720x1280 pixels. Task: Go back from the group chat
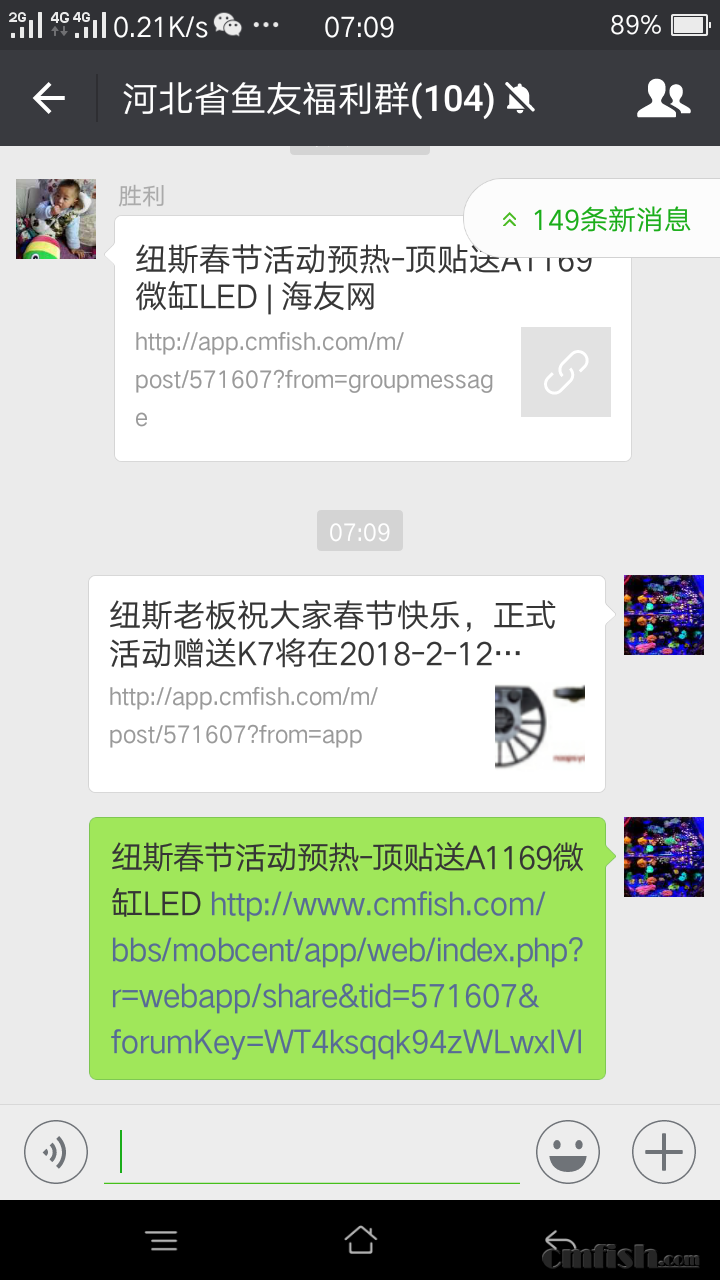(48, 98)
